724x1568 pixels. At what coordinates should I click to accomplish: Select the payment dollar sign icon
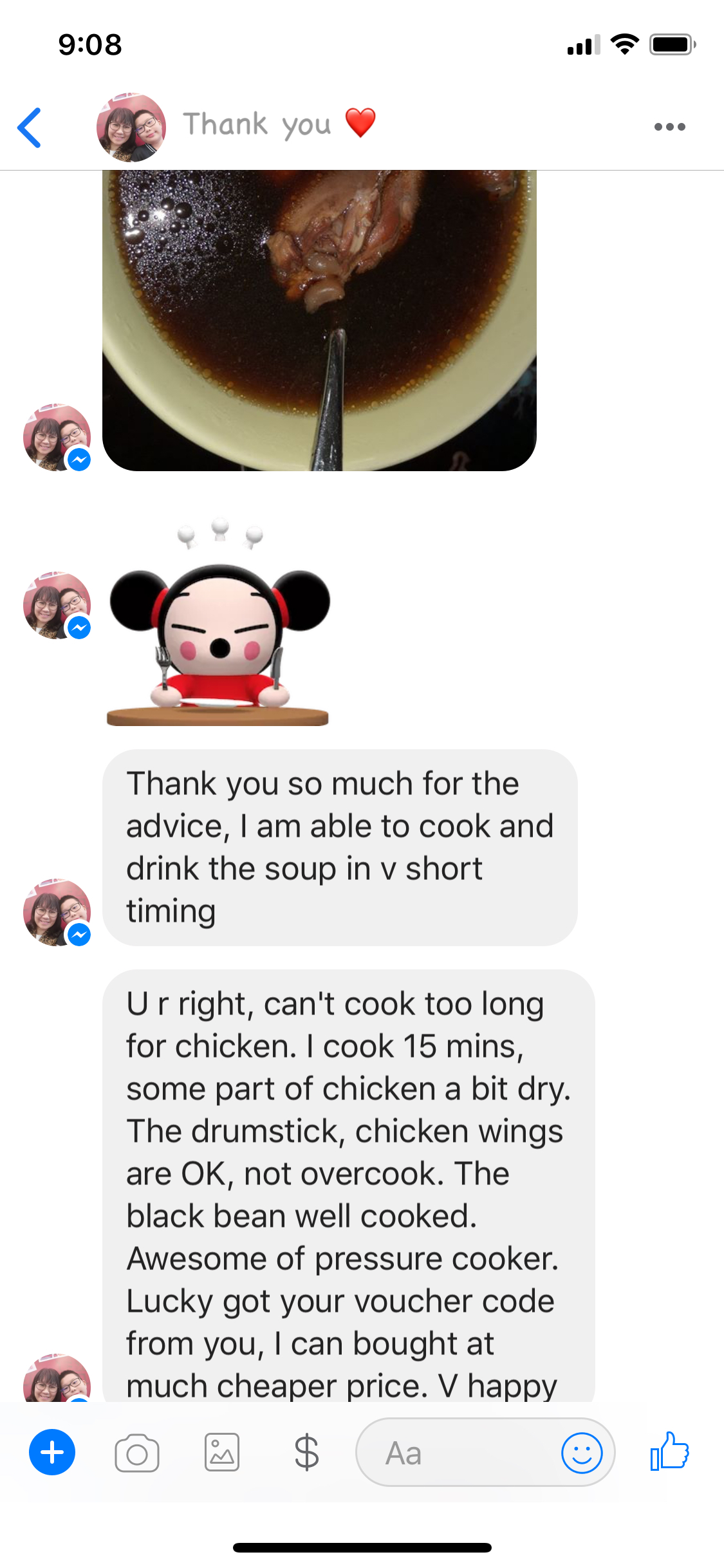[x=306, y=1453]
